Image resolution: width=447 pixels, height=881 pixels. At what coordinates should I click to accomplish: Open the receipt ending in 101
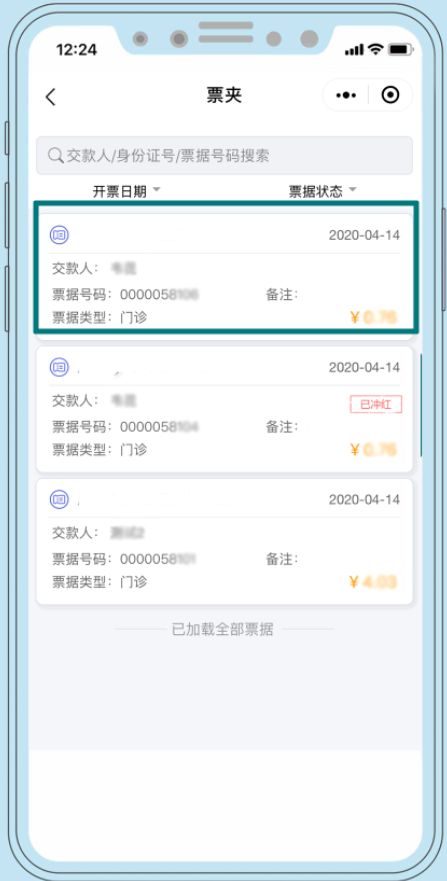coord(225,542)
